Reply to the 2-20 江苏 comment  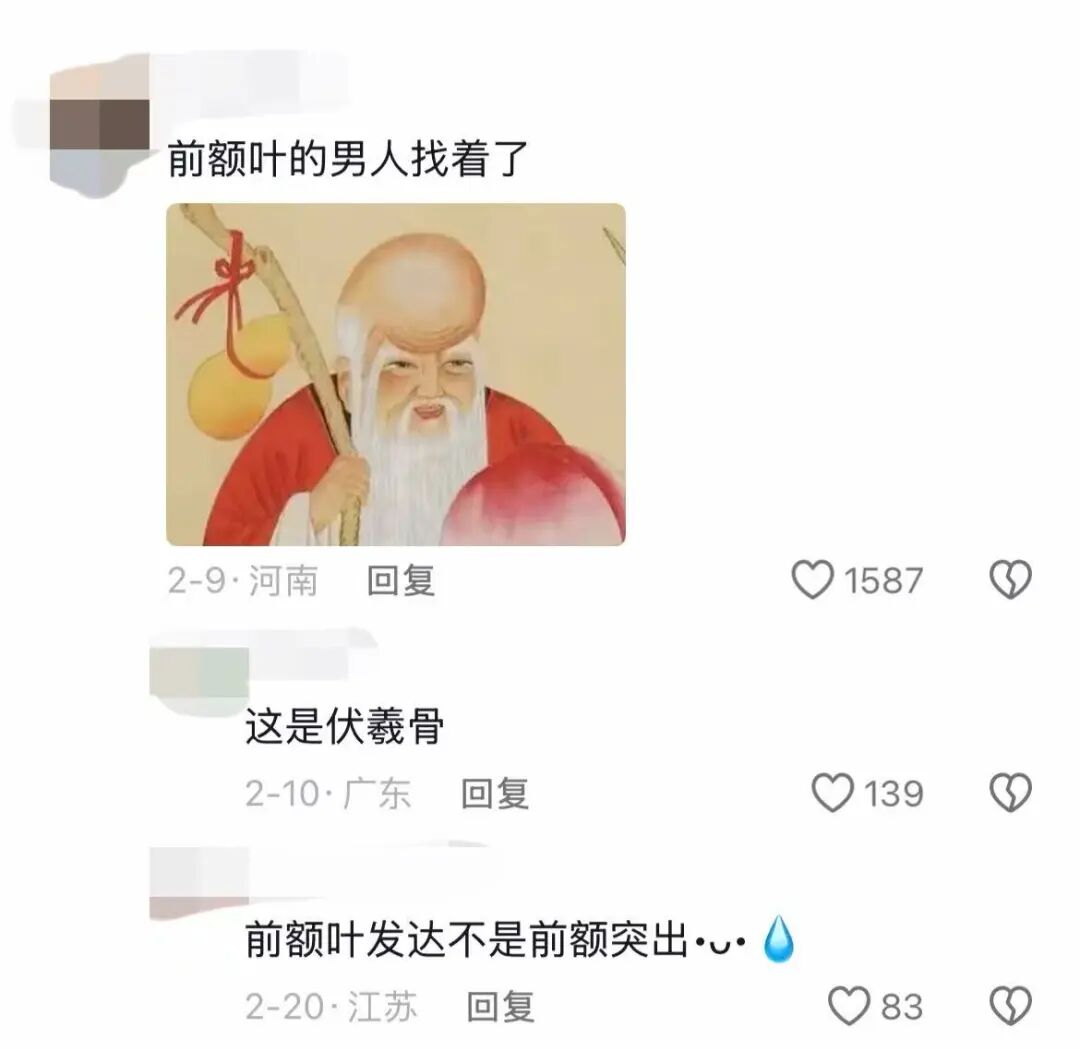tap(500, 1006)
